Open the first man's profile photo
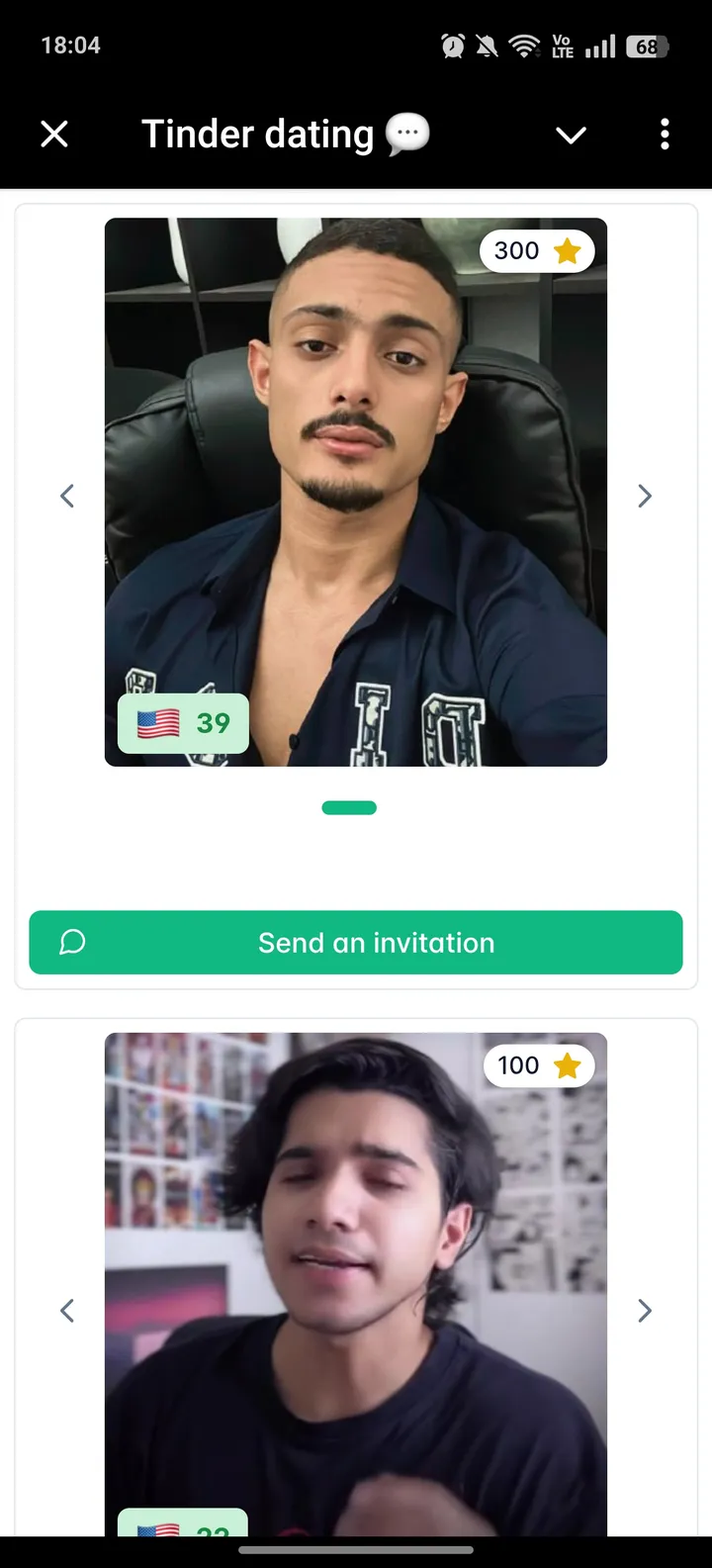This screenshot has width=712, height=1568. (x=356, y=490)
